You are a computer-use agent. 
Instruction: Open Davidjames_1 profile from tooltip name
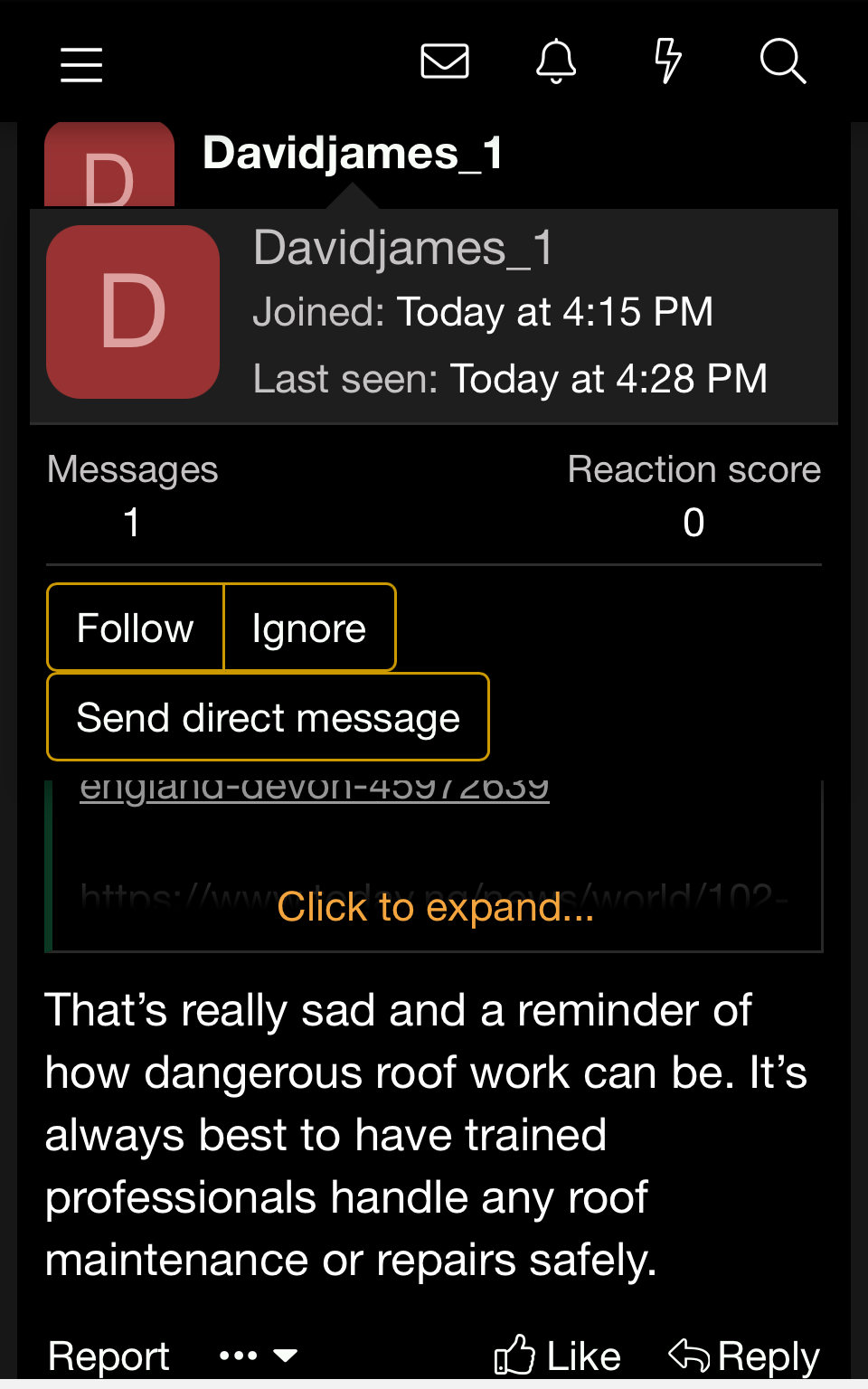coord(403,248)
